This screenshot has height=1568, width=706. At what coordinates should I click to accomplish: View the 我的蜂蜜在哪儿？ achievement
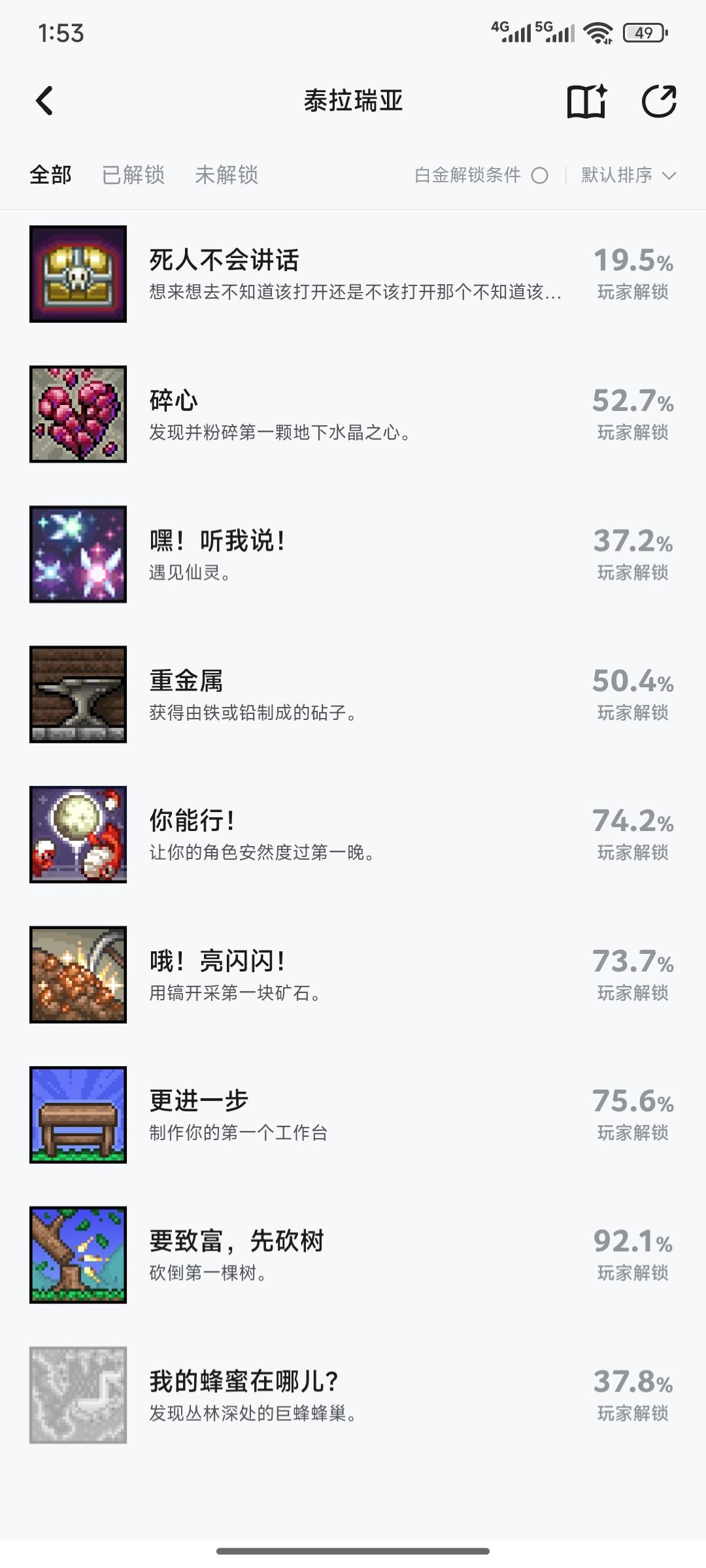[353, 1395]
